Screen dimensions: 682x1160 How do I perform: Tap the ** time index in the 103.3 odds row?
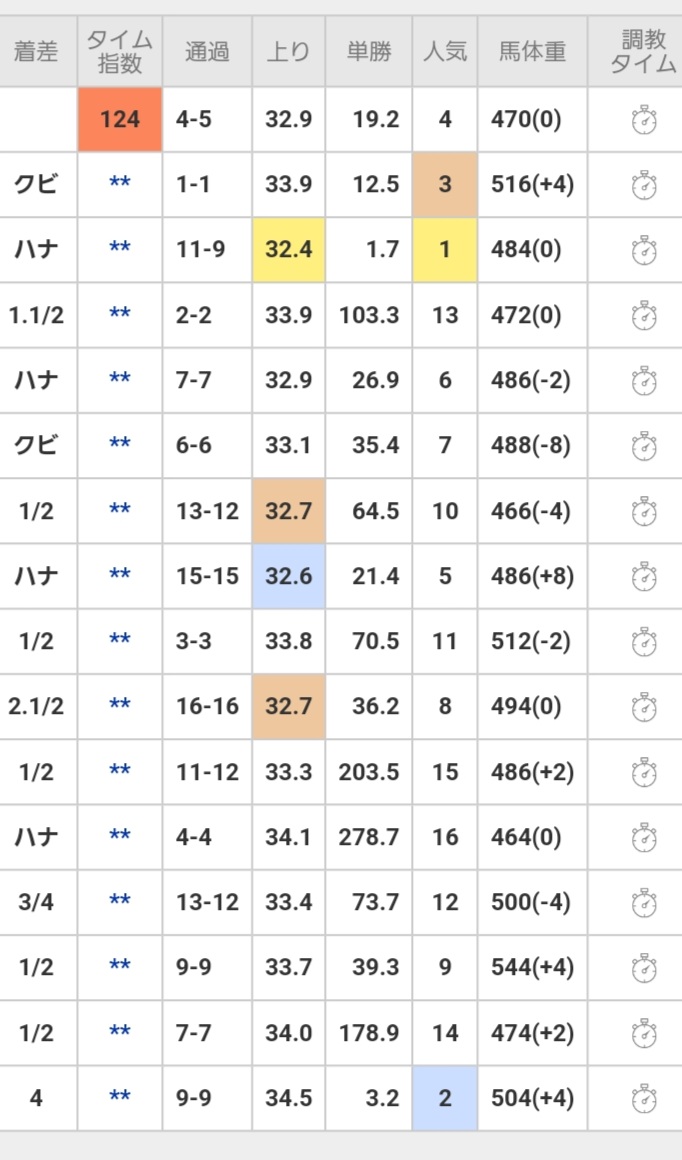tap(120, 316)
